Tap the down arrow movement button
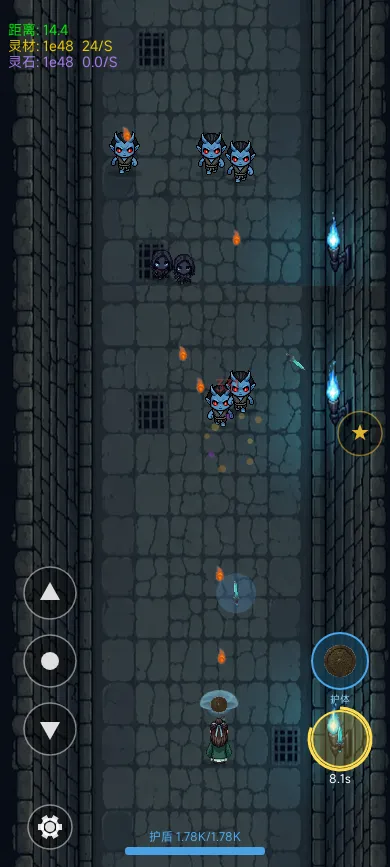This screenshot has width=390, height=867. tap(50, 729)
